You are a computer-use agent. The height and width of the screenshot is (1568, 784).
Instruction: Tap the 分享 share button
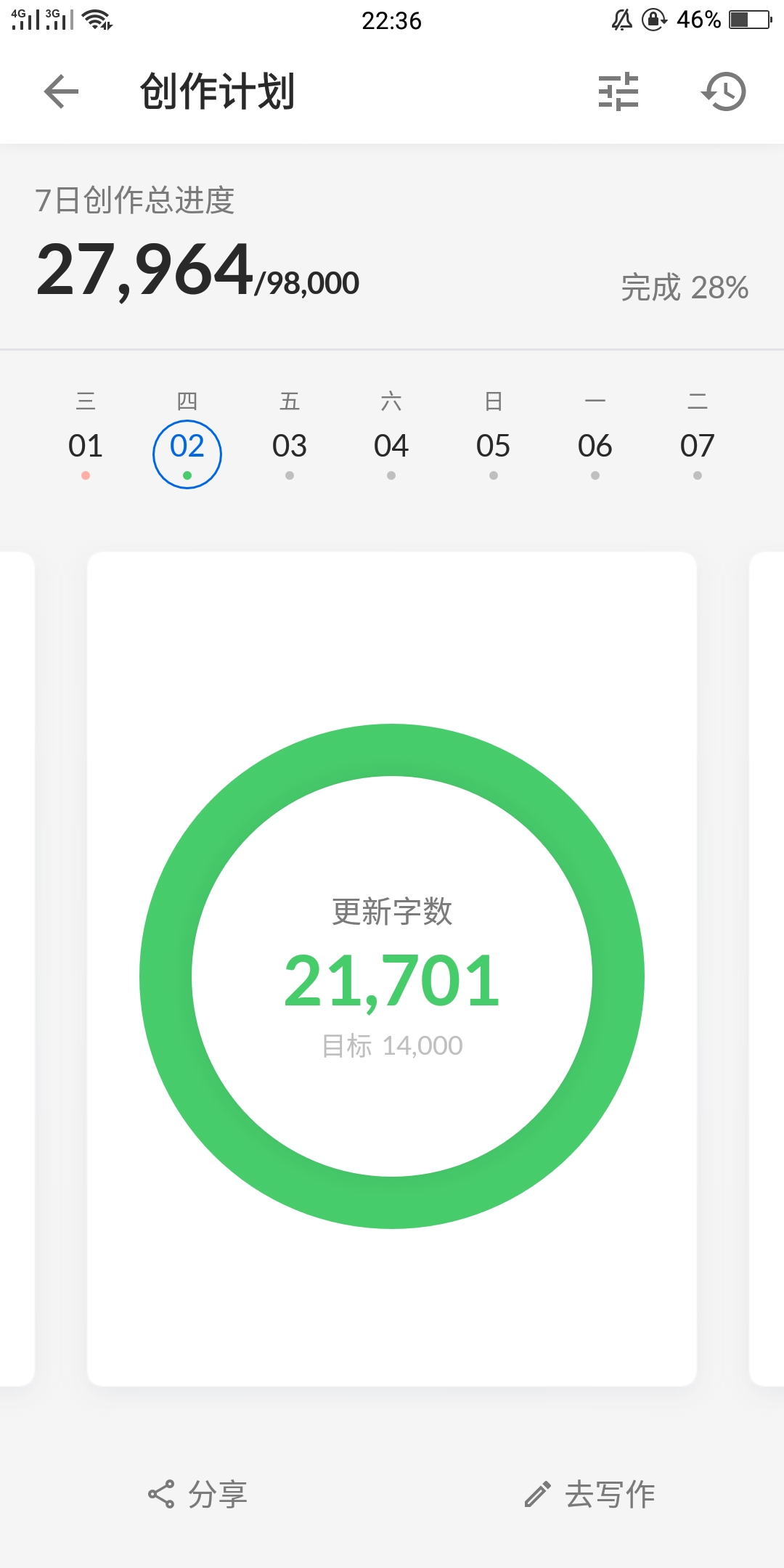[x=197, y=1495]
